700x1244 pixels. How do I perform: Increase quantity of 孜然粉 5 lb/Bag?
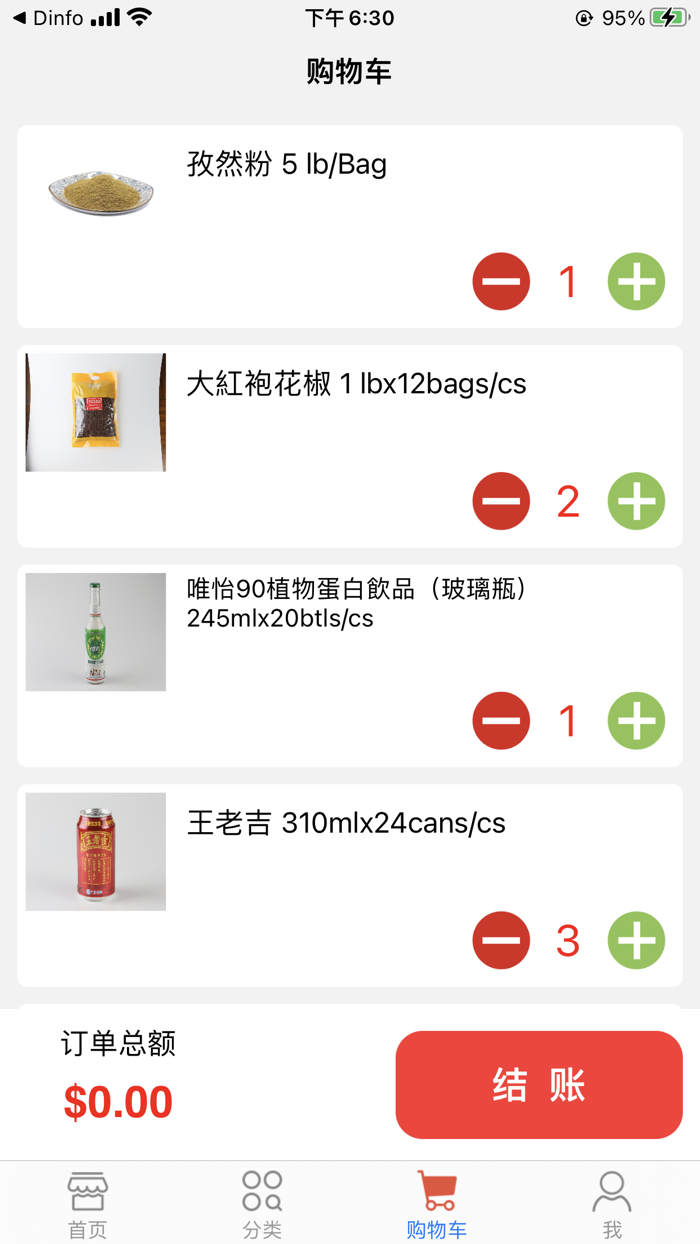636,282
